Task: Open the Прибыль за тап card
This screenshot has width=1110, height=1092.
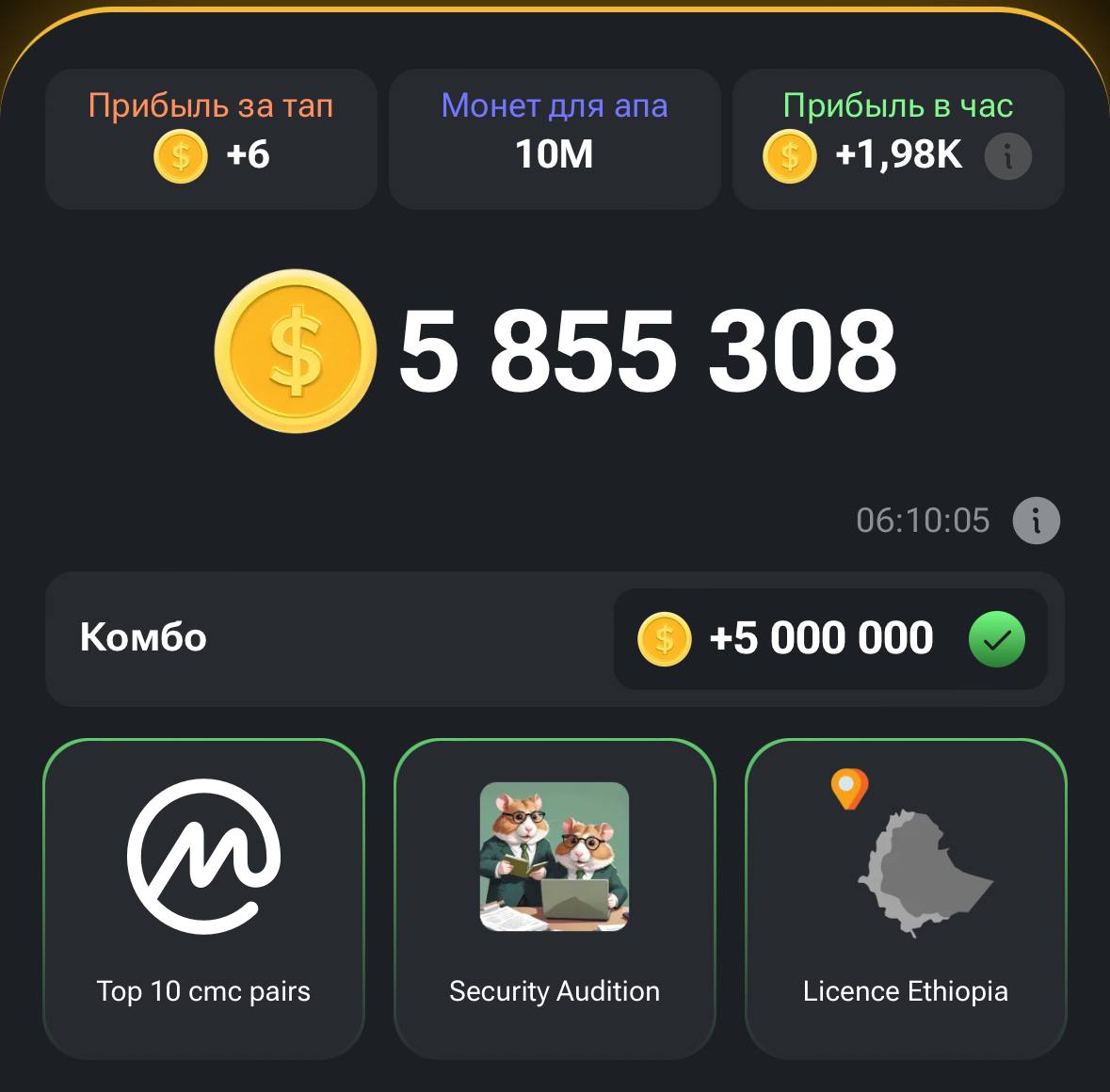Action: click(211, 138)
